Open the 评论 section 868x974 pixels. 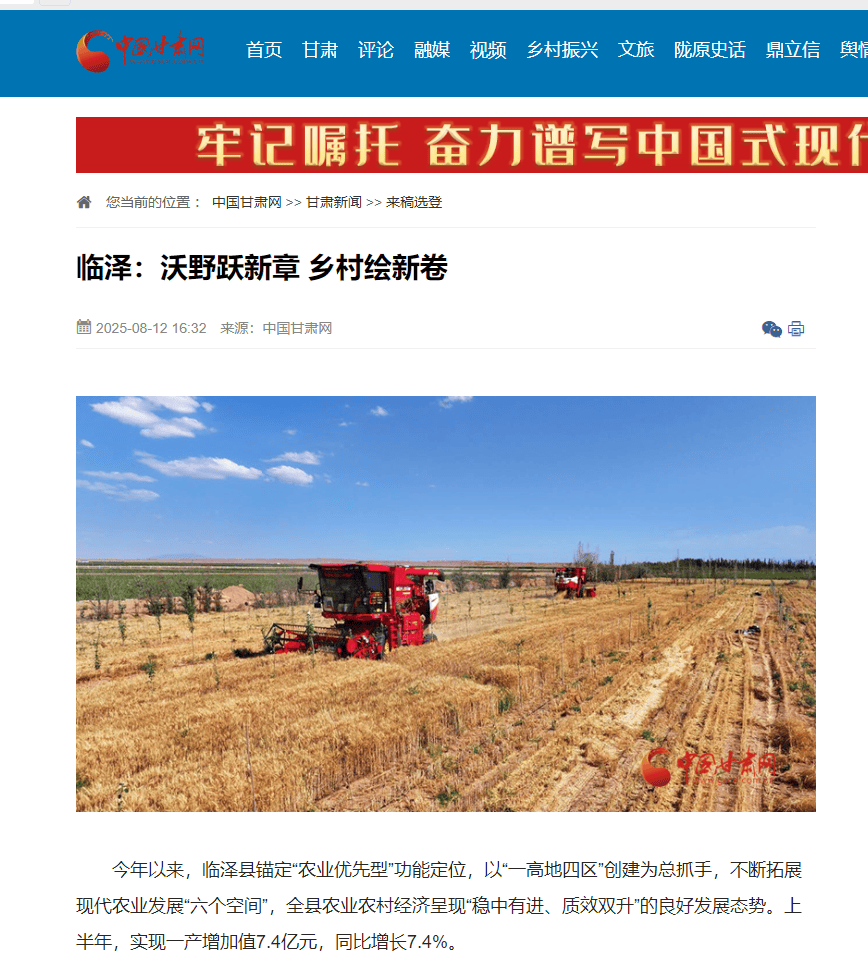376,50
